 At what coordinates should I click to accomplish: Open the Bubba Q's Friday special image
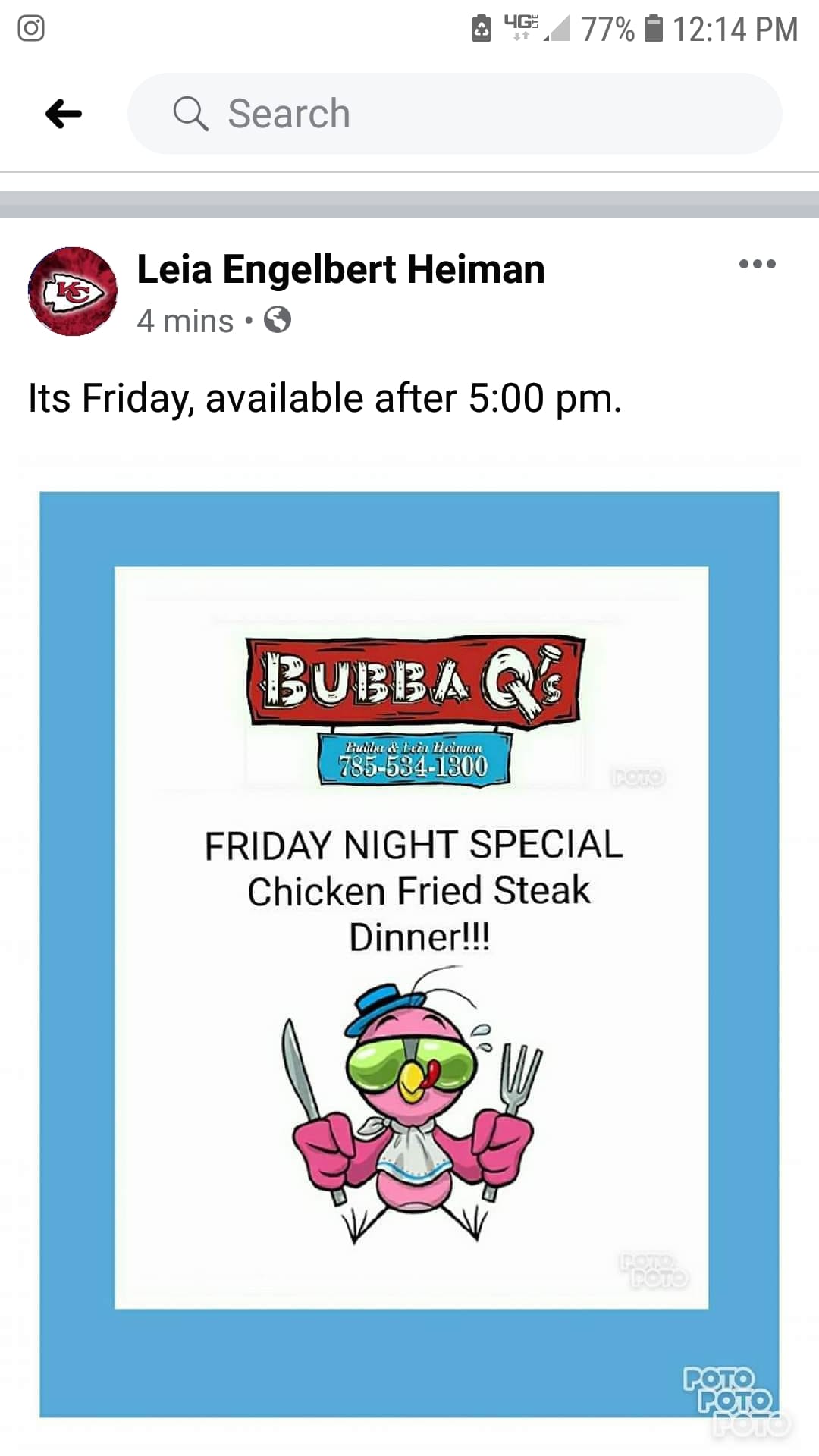(x=409, y=953)
